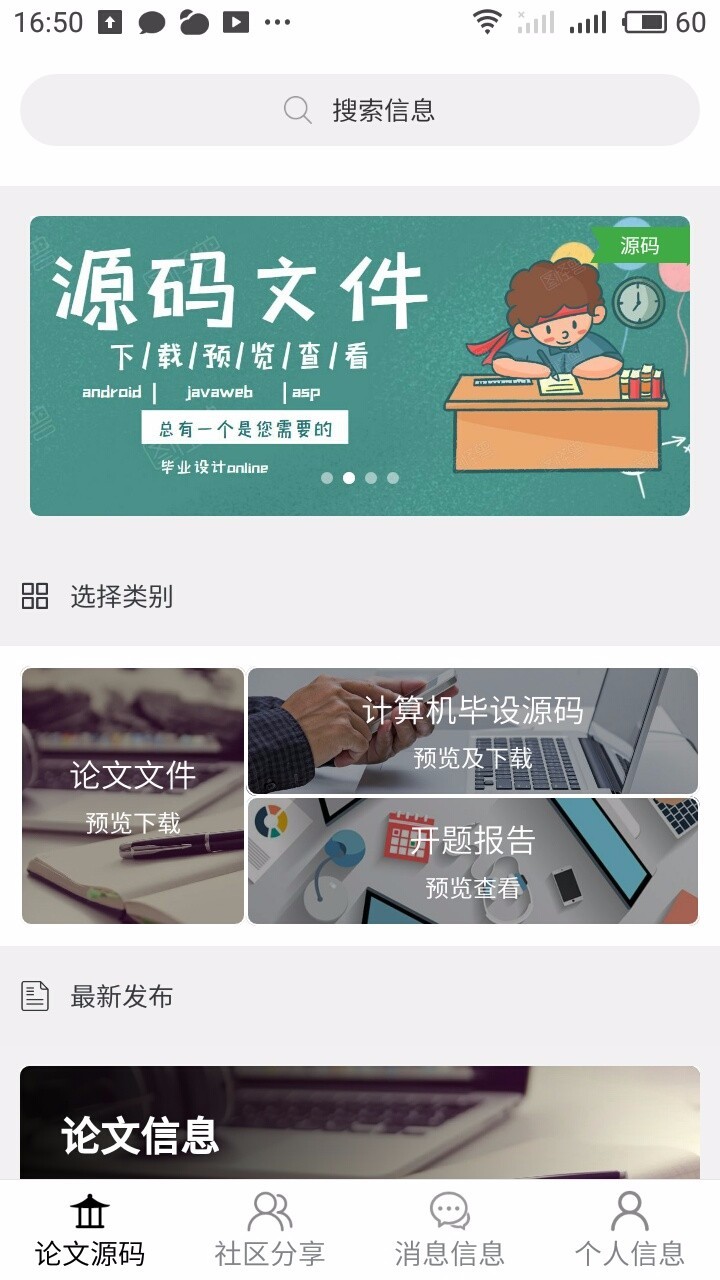Expand the 论文文件 category card

[x=131, y=795]
